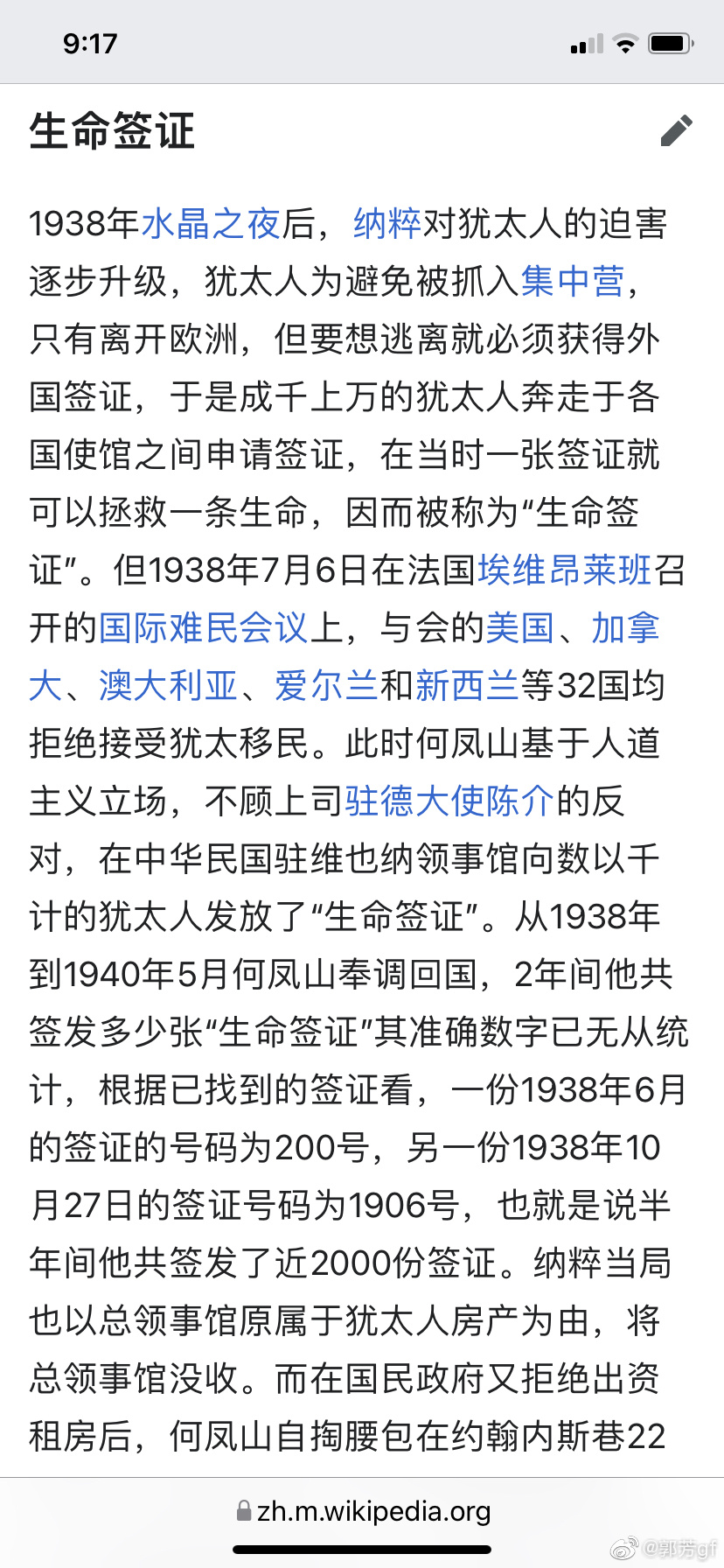Open the 水晶之夜 link
Viewport: 724px width, 1568px height.
click(x=211, y=224)
